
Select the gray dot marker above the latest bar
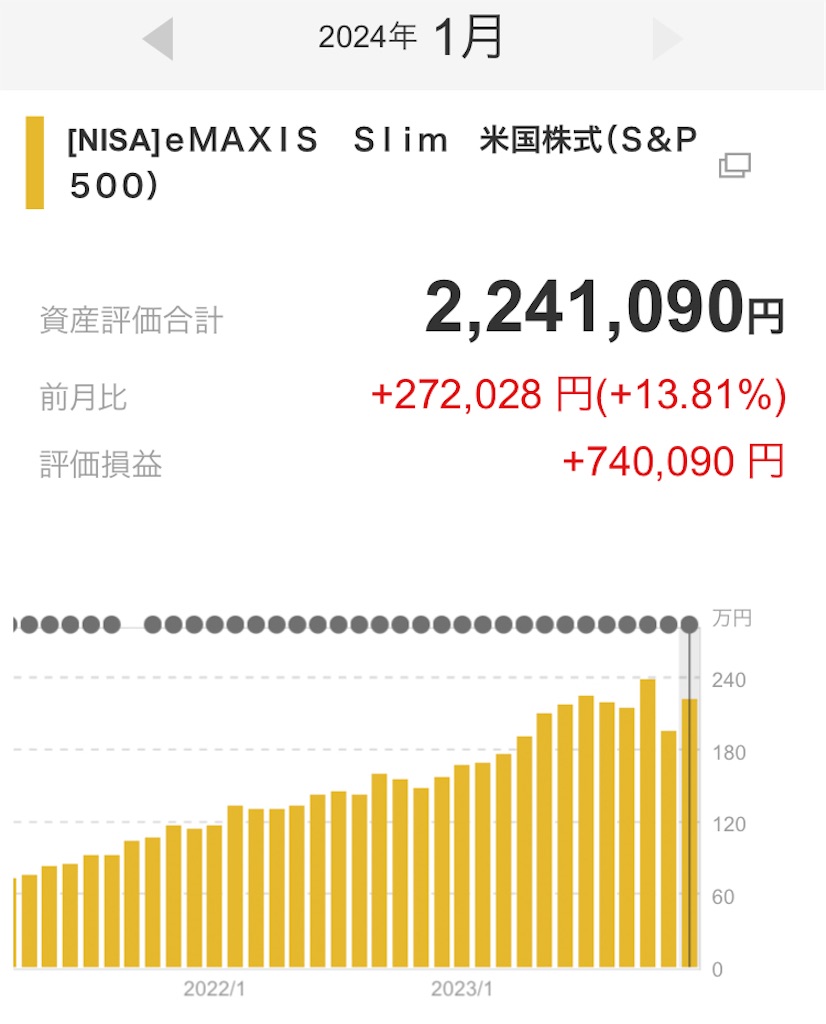[690, 622]
